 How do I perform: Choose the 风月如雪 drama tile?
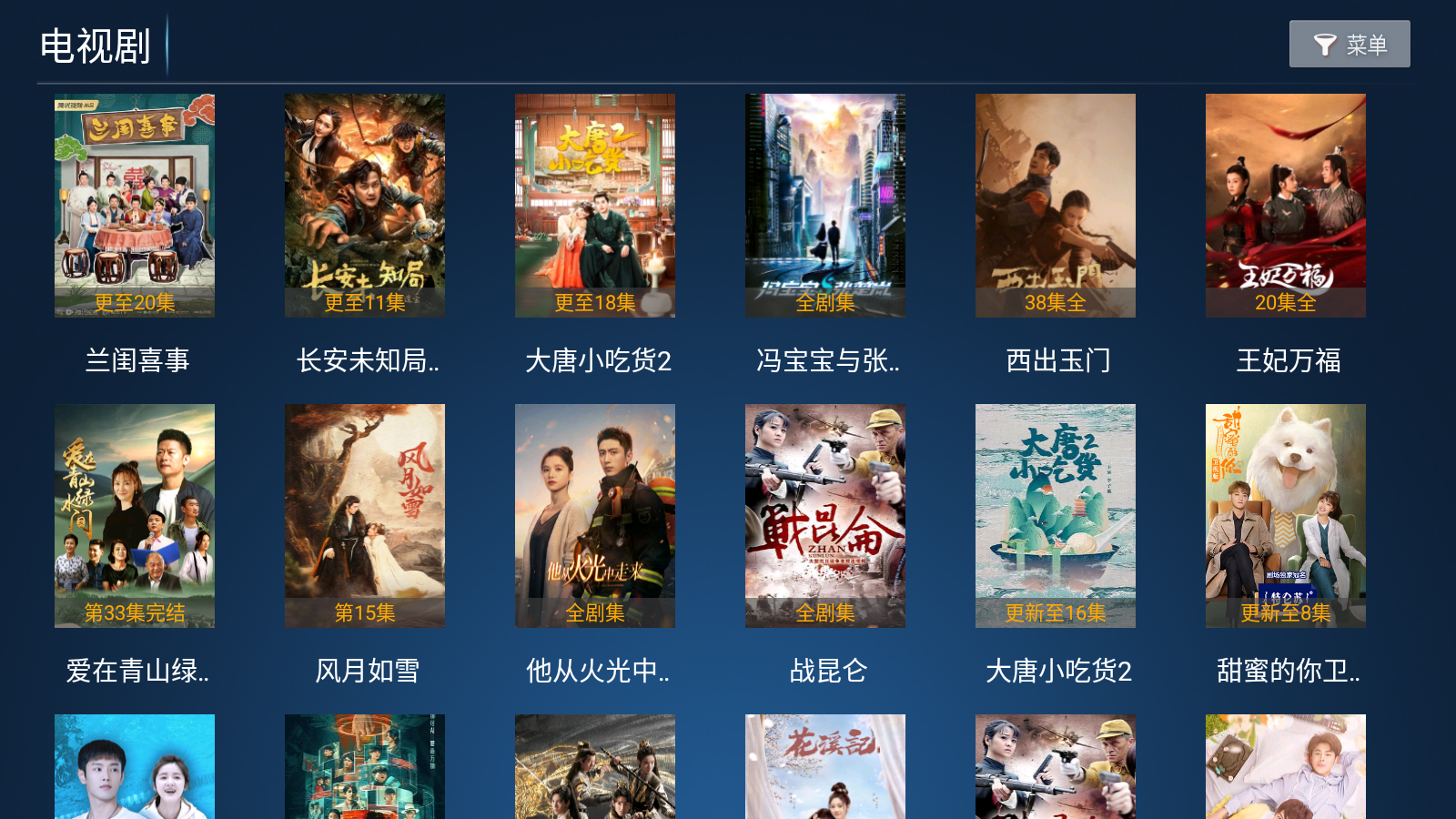[x=365, y=516]
